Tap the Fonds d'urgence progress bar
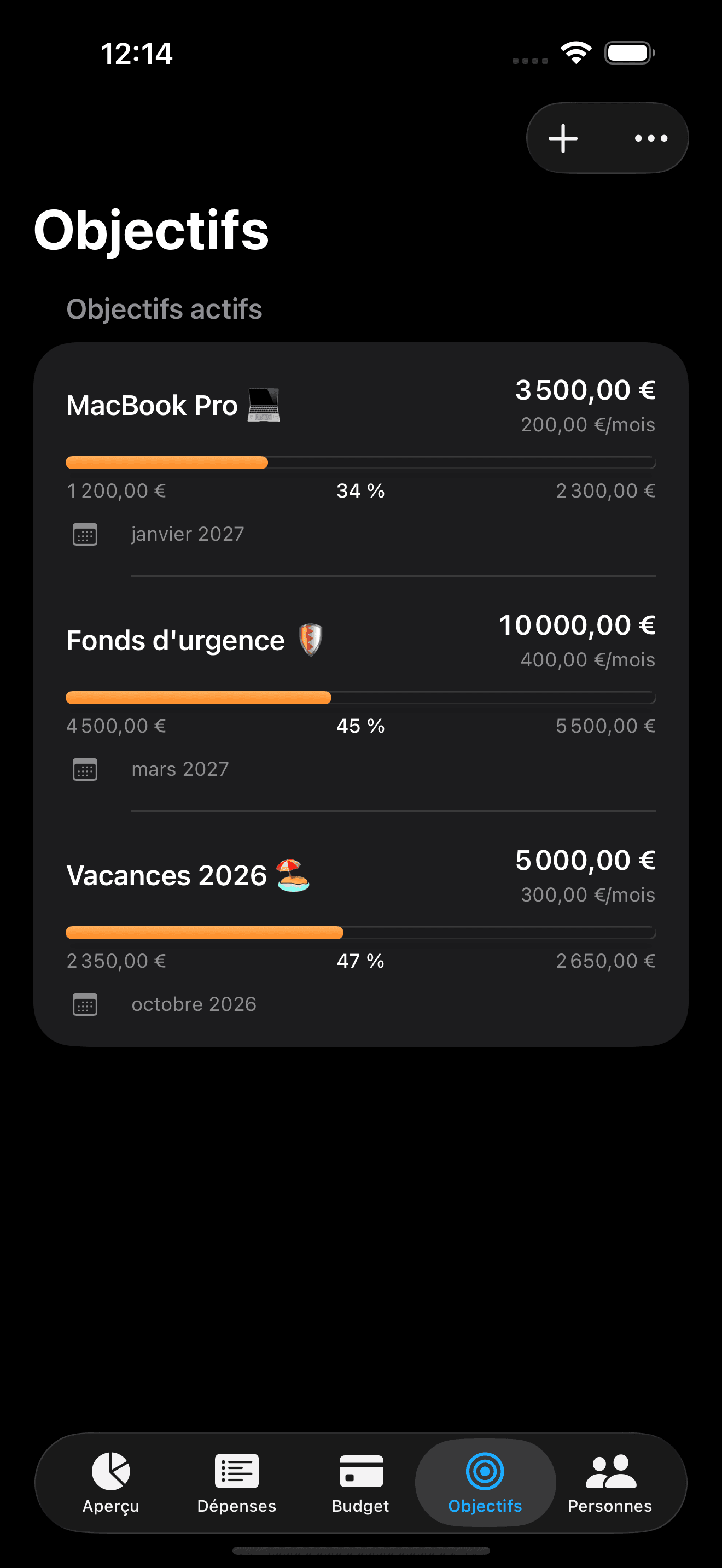 (x=360, y=698)
